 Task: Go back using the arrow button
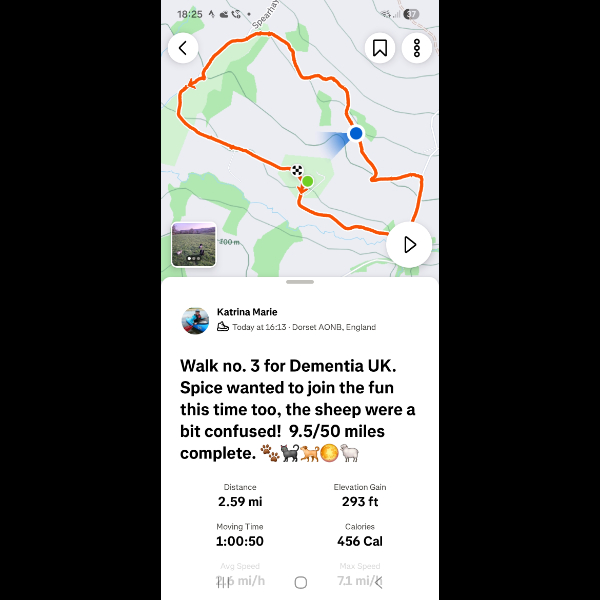tap(183, 48)
